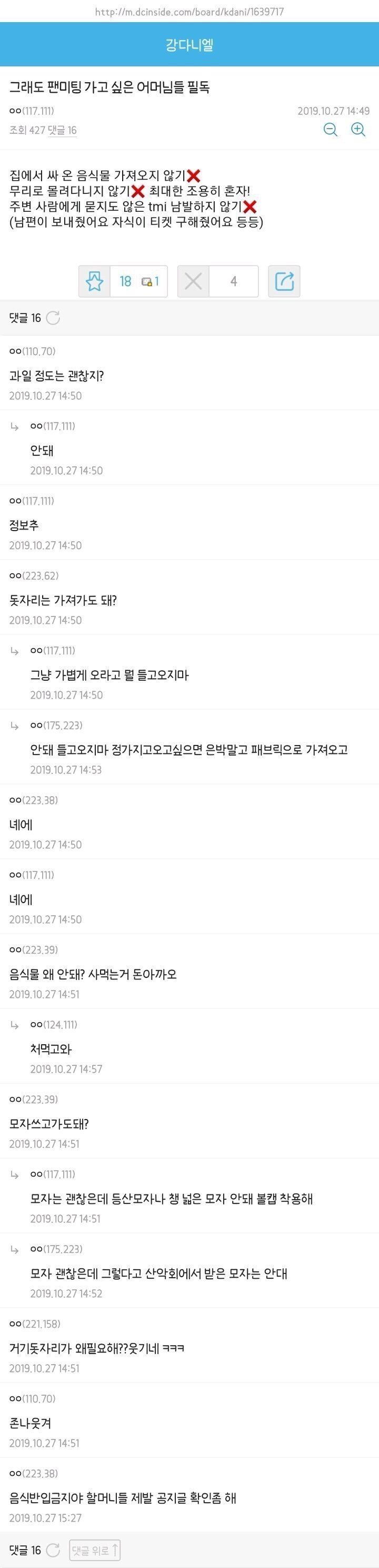Recommend this post with the star button

point(95,281)
